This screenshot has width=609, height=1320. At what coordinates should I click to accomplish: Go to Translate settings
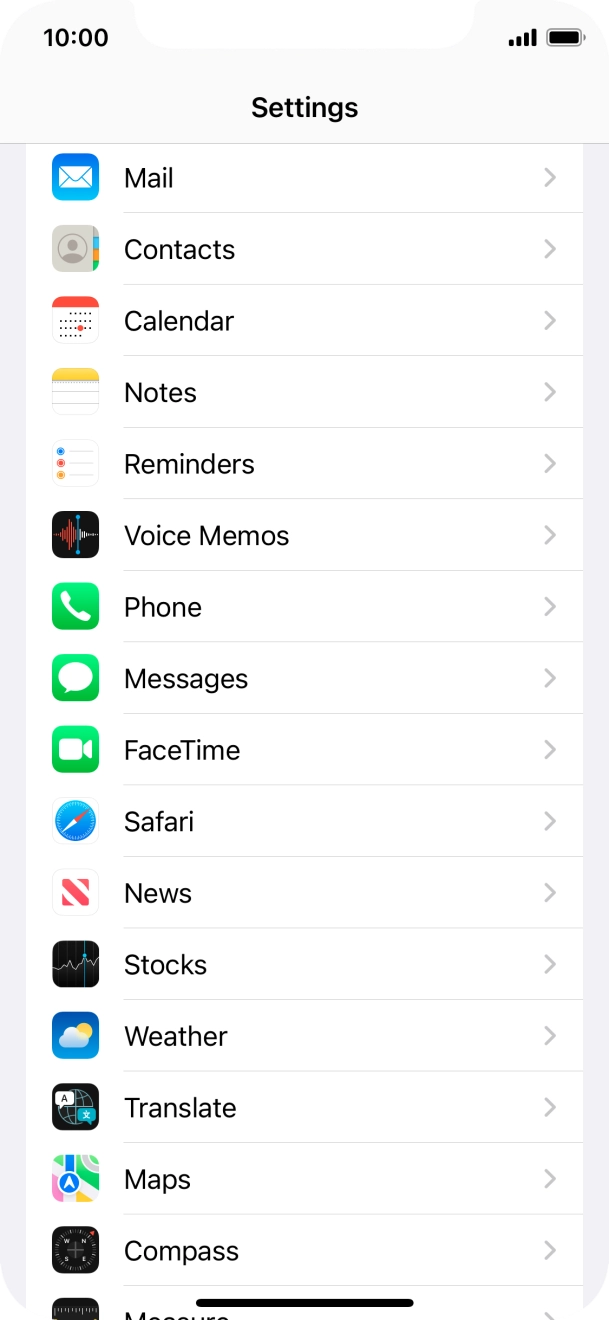pyautogui.click(x=304, y=1107)
